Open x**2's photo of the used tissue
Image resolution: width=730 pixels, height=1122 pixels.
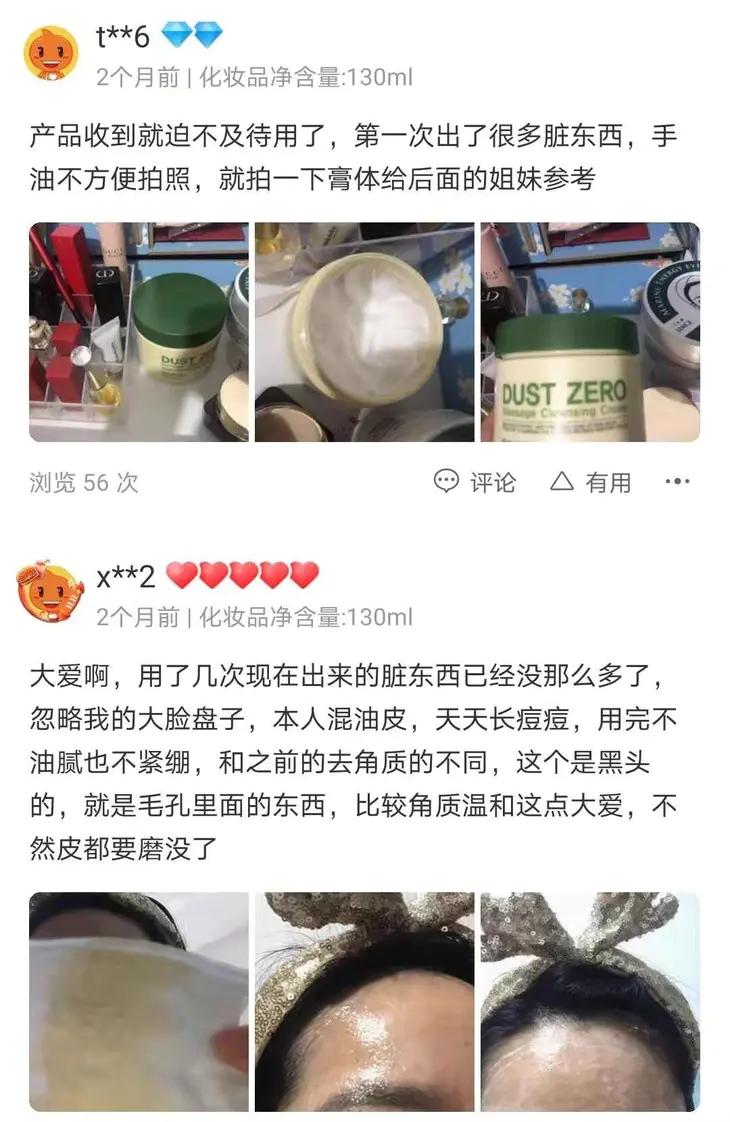point(139,1002)
